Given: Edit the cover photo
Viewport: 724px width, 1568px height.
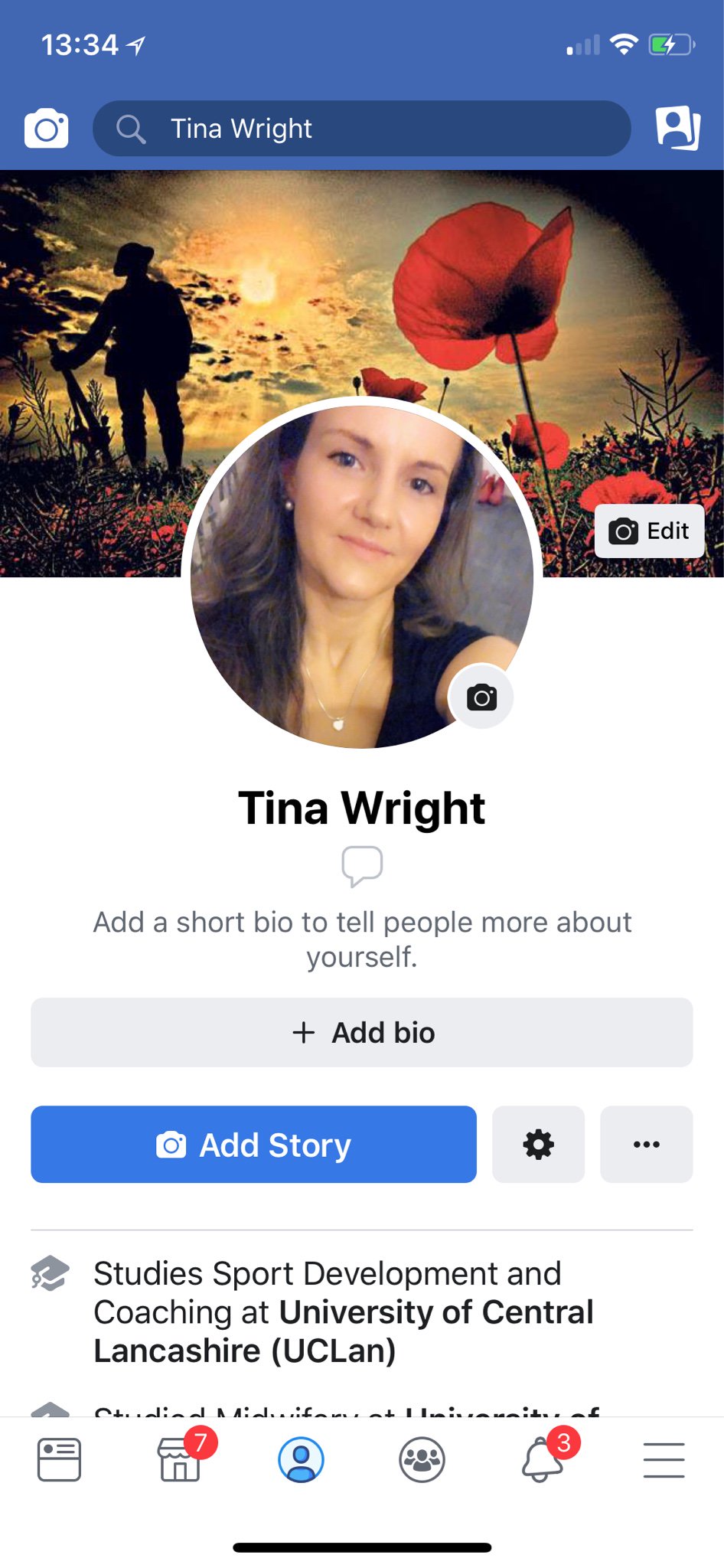Looking at the screenshot, I should [649, 531].
